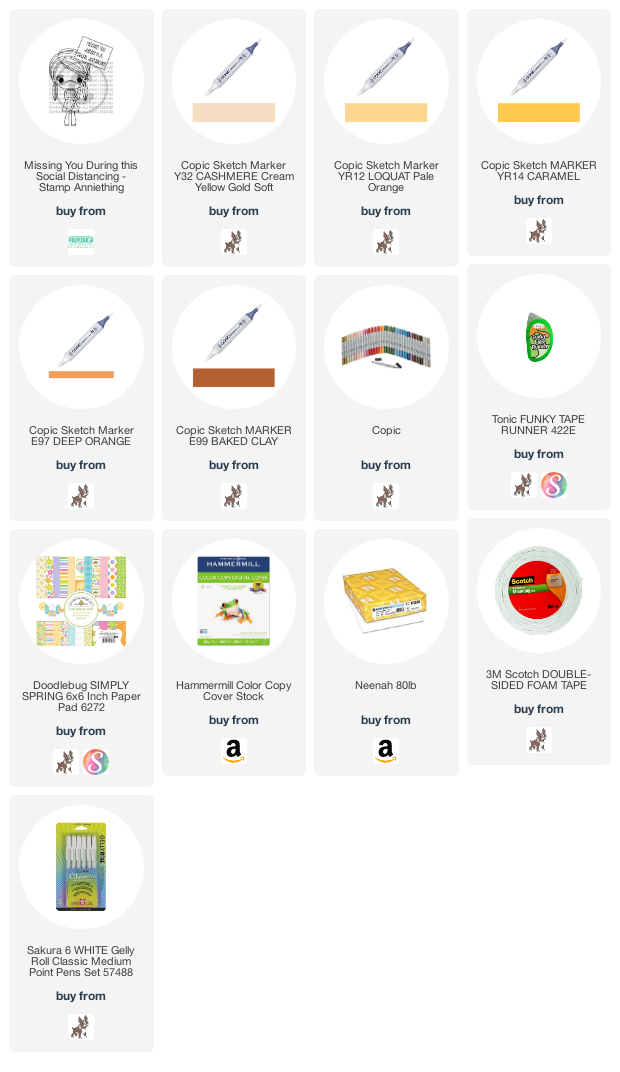Screen dimensions: 620x1072
Task: Tap the store icon under E97 Deep Orange
Action: (81, 496)
